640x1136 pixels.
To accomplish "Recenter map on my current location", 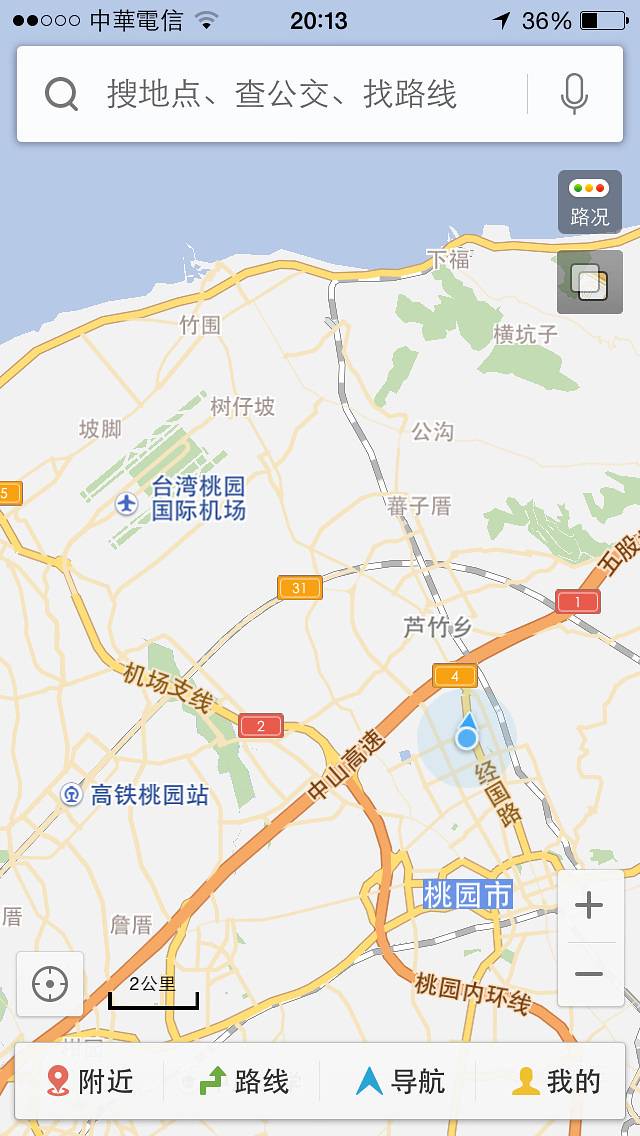I will [x=50, y=984].
